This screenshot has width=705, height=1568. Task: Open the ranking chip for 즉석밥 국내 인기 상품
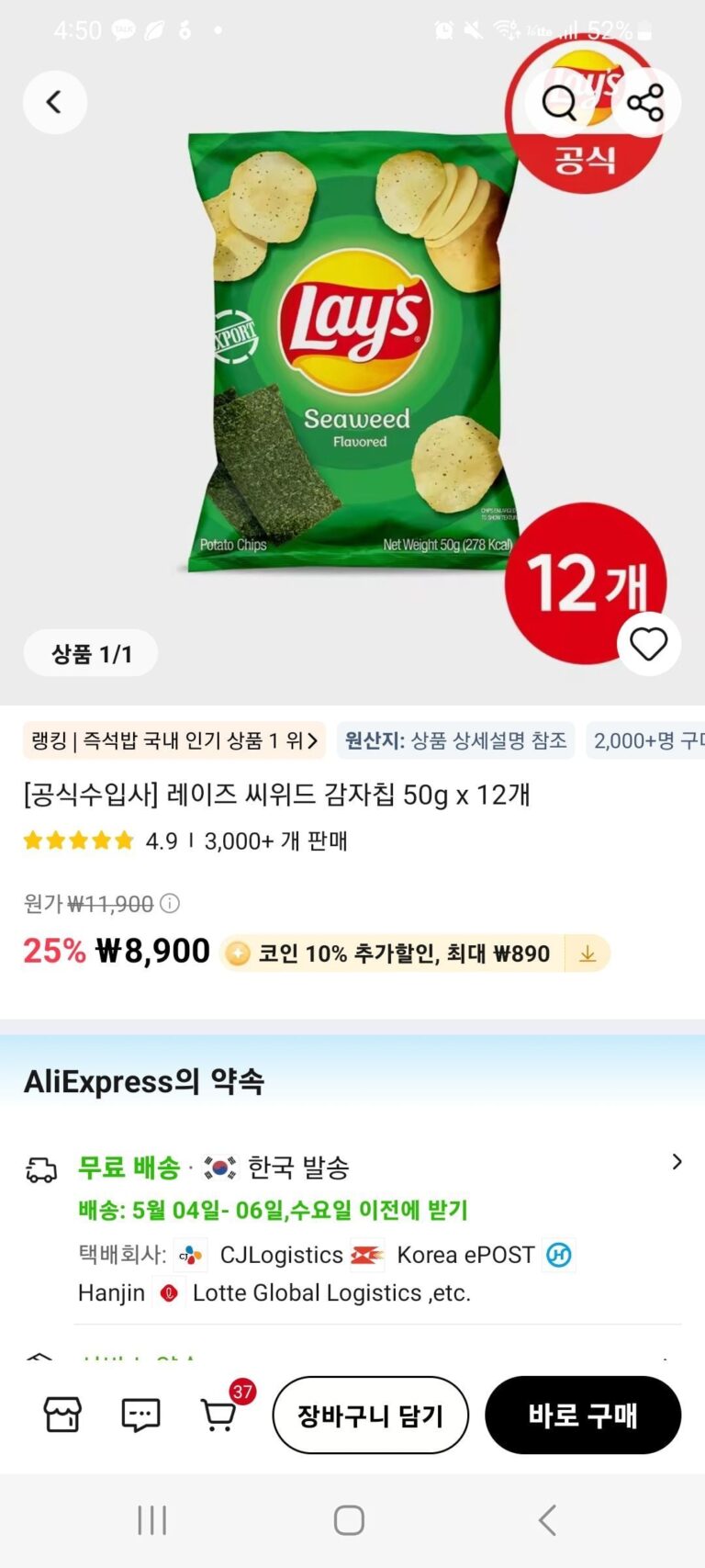(x=174, y=740)
